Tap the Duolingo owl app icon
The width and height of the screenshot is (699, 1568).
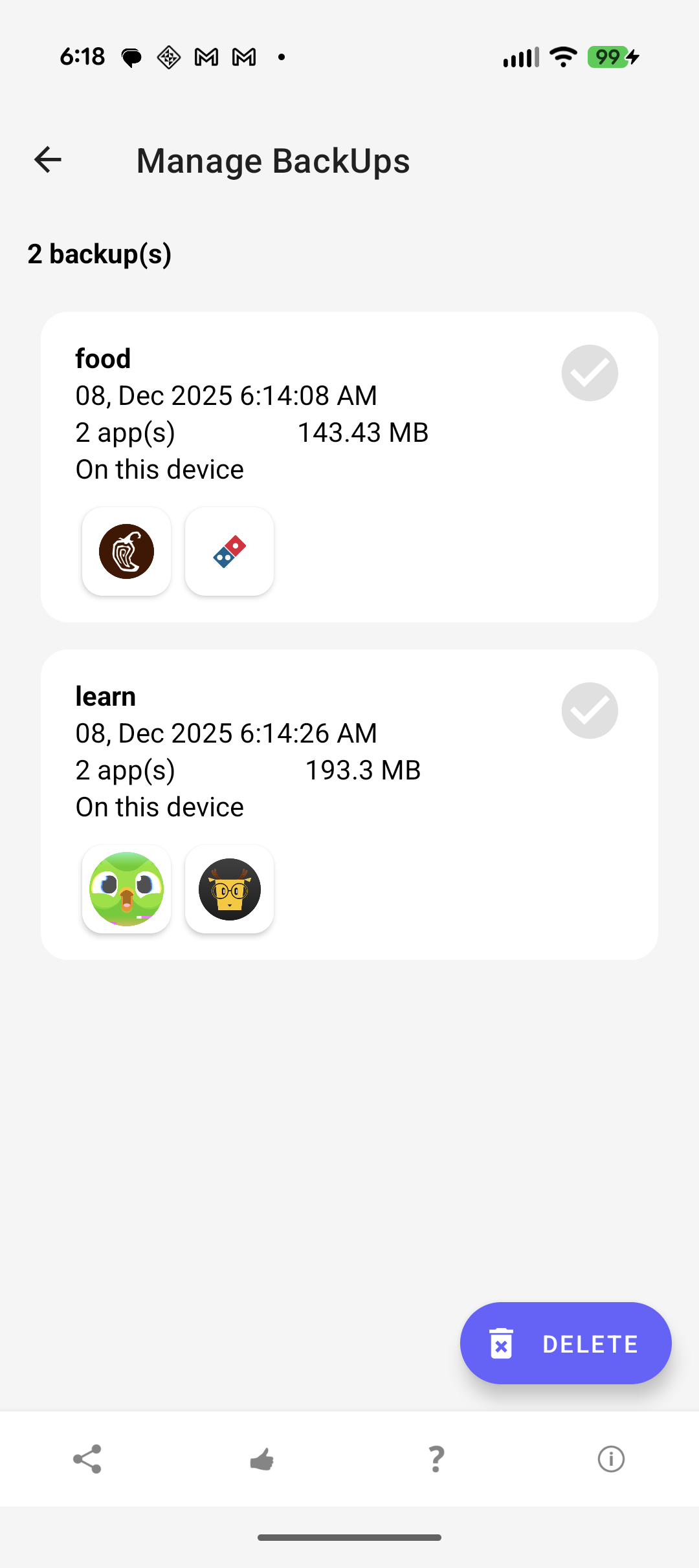[126, 889]
